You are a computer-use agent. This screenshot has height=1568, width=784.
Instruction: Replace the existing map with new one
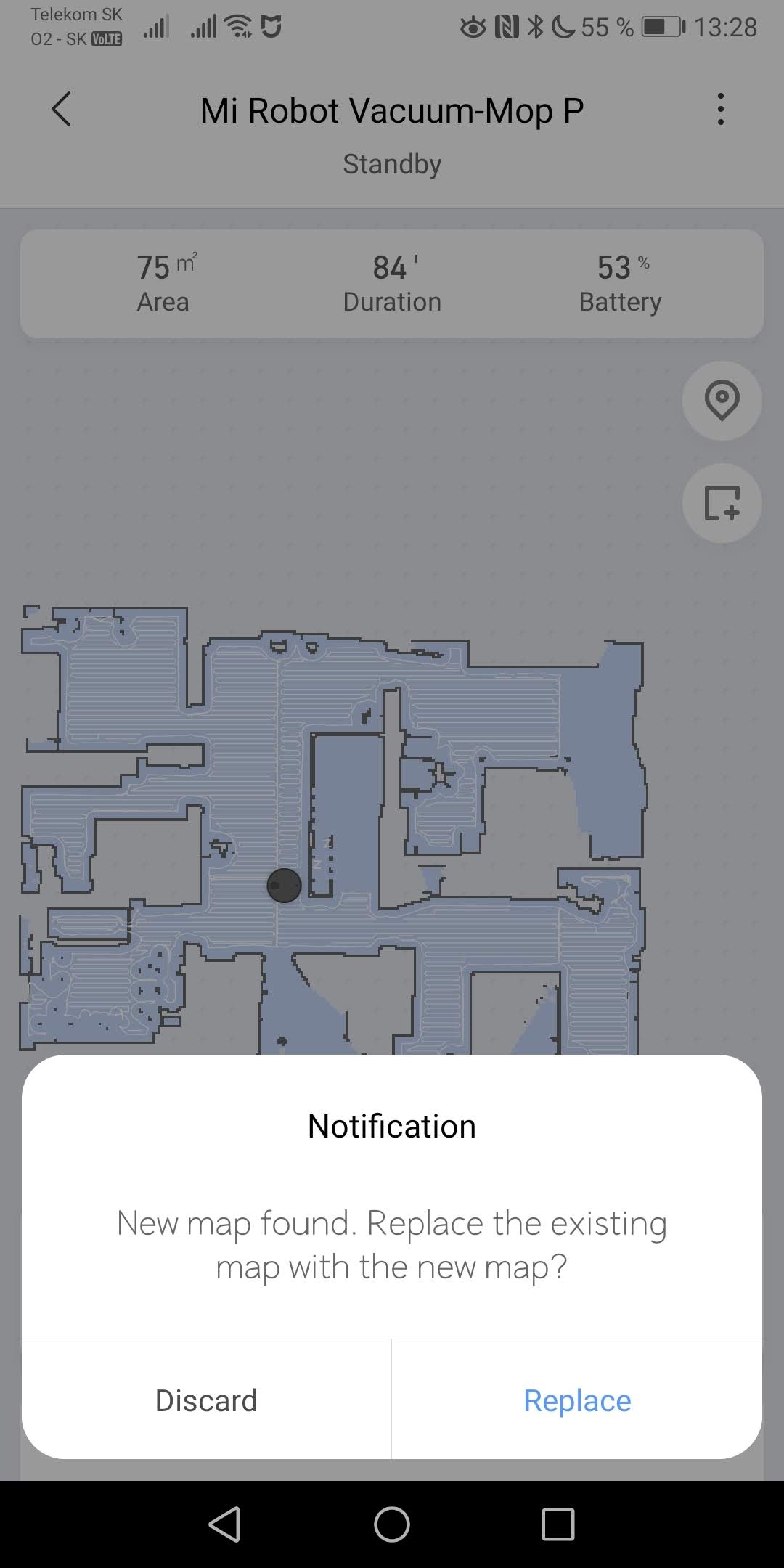pos(577,1400)
